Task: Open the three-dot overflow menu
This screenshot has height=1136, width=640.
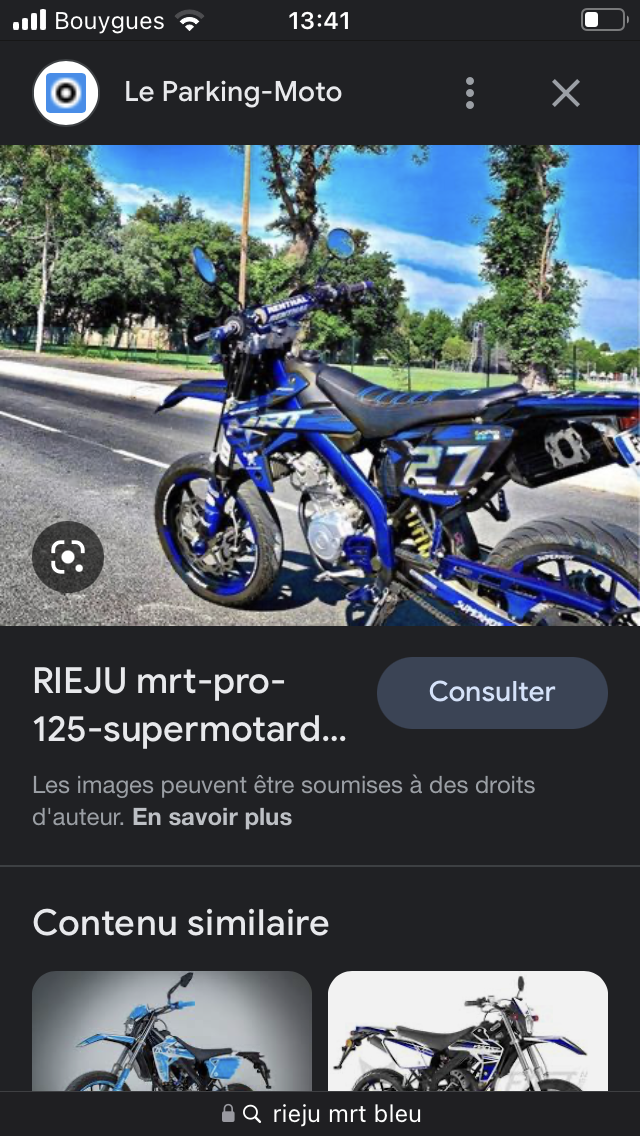Action: pyautogui.click(x=469, y=93)
